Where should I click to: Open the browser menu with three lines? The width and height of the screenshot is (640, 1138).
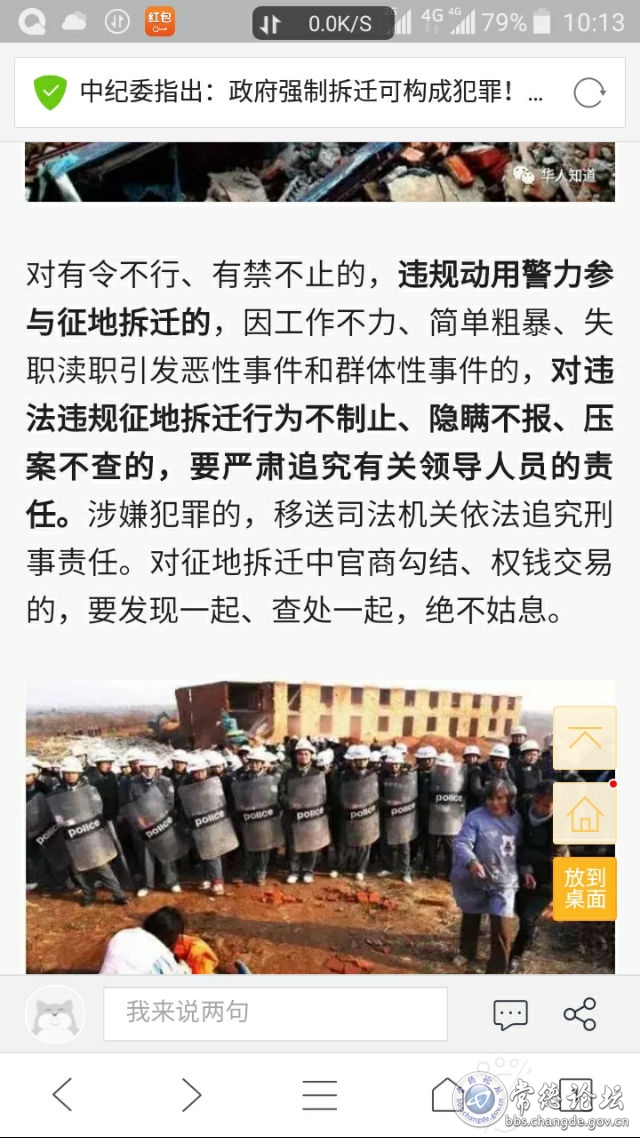coord(320,1094)
